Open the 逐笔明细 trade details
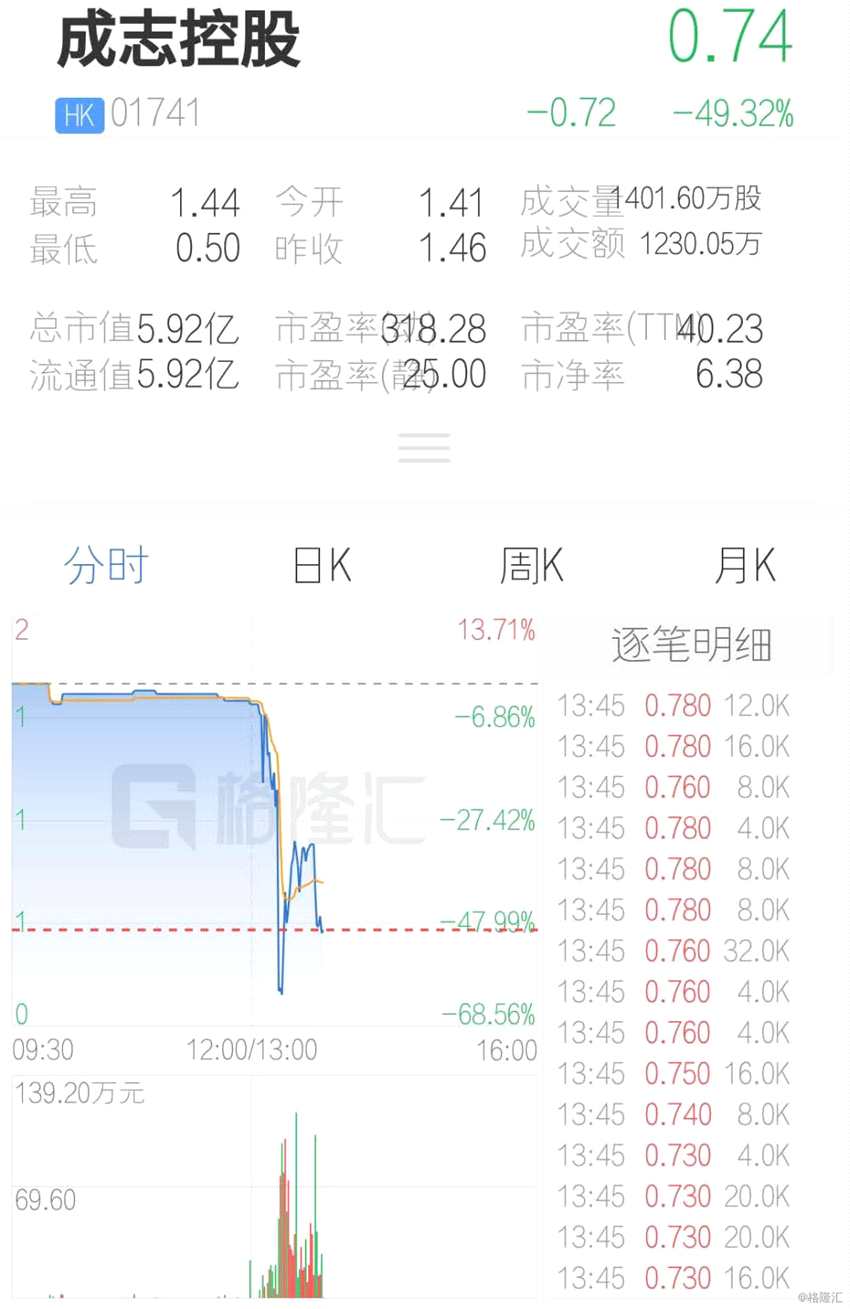850x1309 pixels. pyautogui.click(x=691, y=645)
